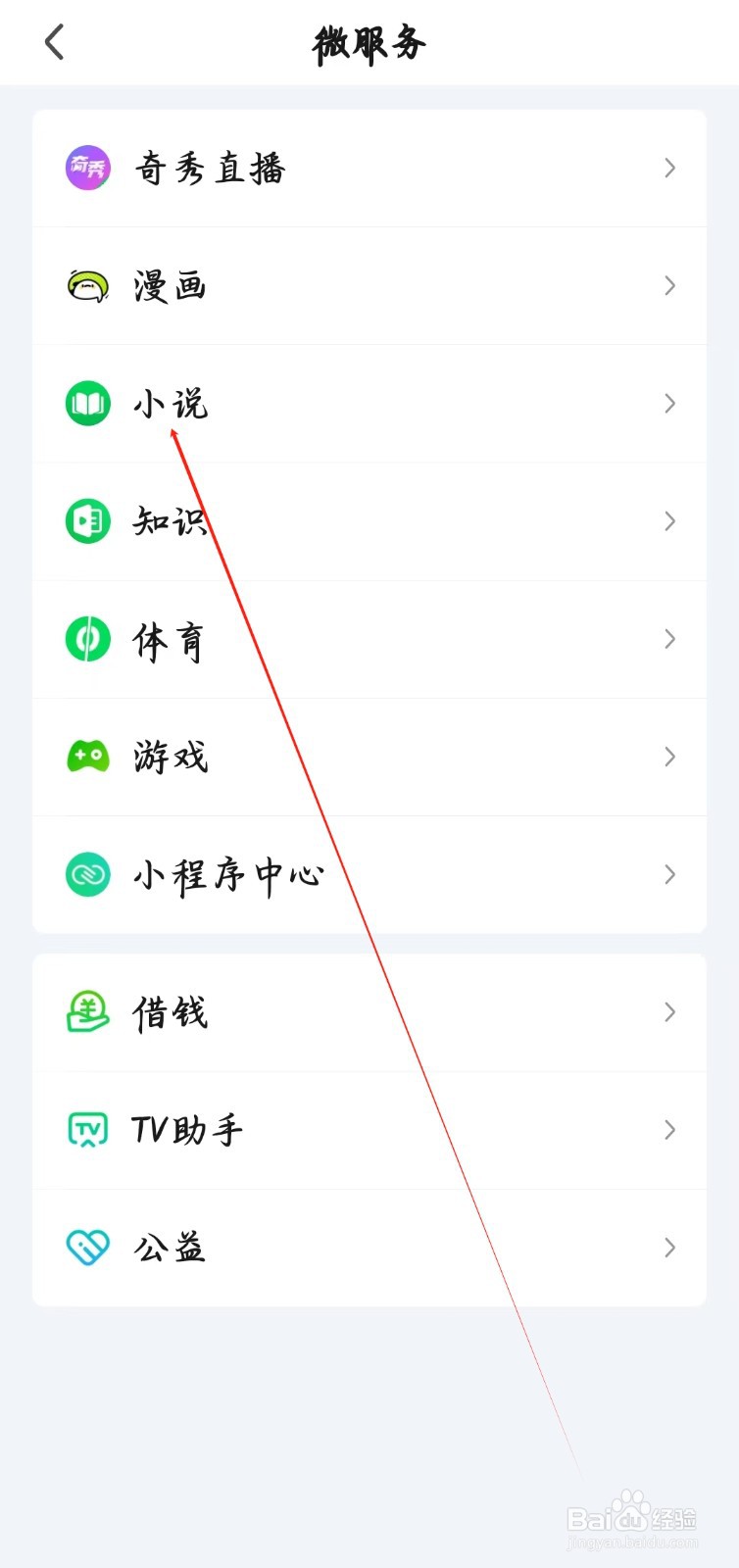Open the 漫画 service entry
Screen dimensions: 739x1568
click(369, 285)
